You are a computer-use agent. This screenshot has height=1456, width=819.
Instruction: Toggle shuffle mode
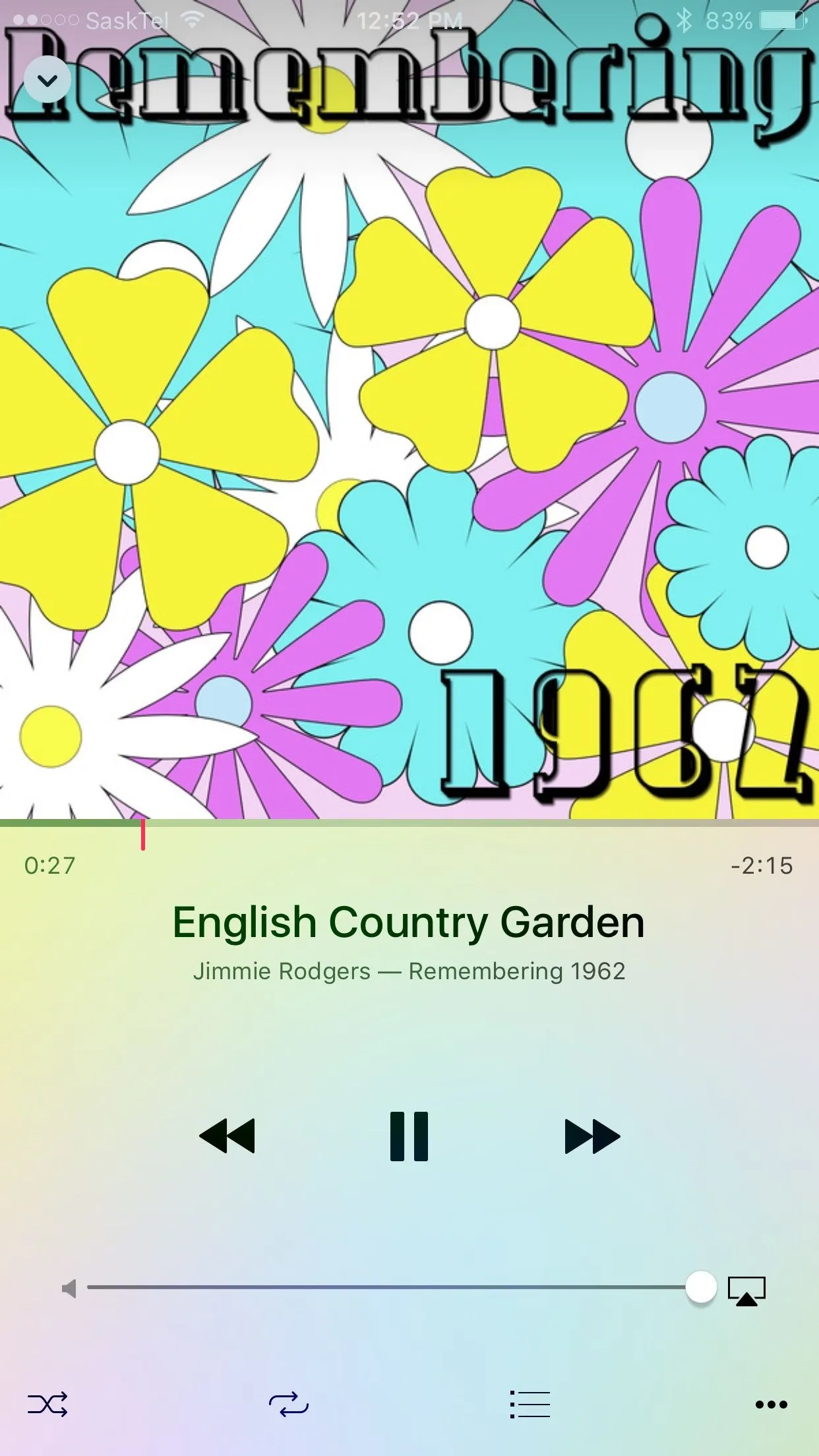pyautogui.click(x=47, y=1404)
